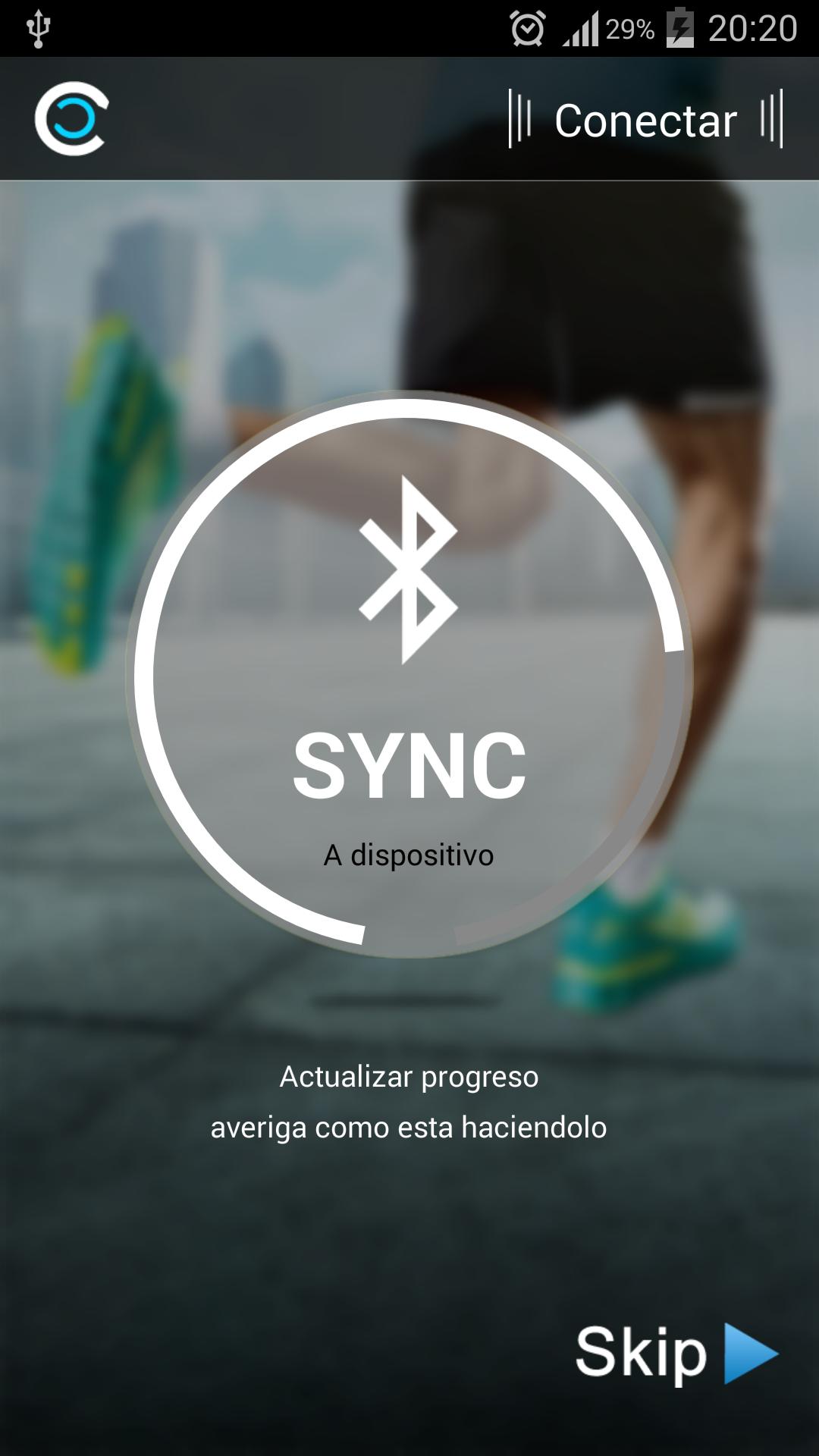Tap the battery charging icon
Viewport: 819px width, 1456px height.
pos(679,29)
